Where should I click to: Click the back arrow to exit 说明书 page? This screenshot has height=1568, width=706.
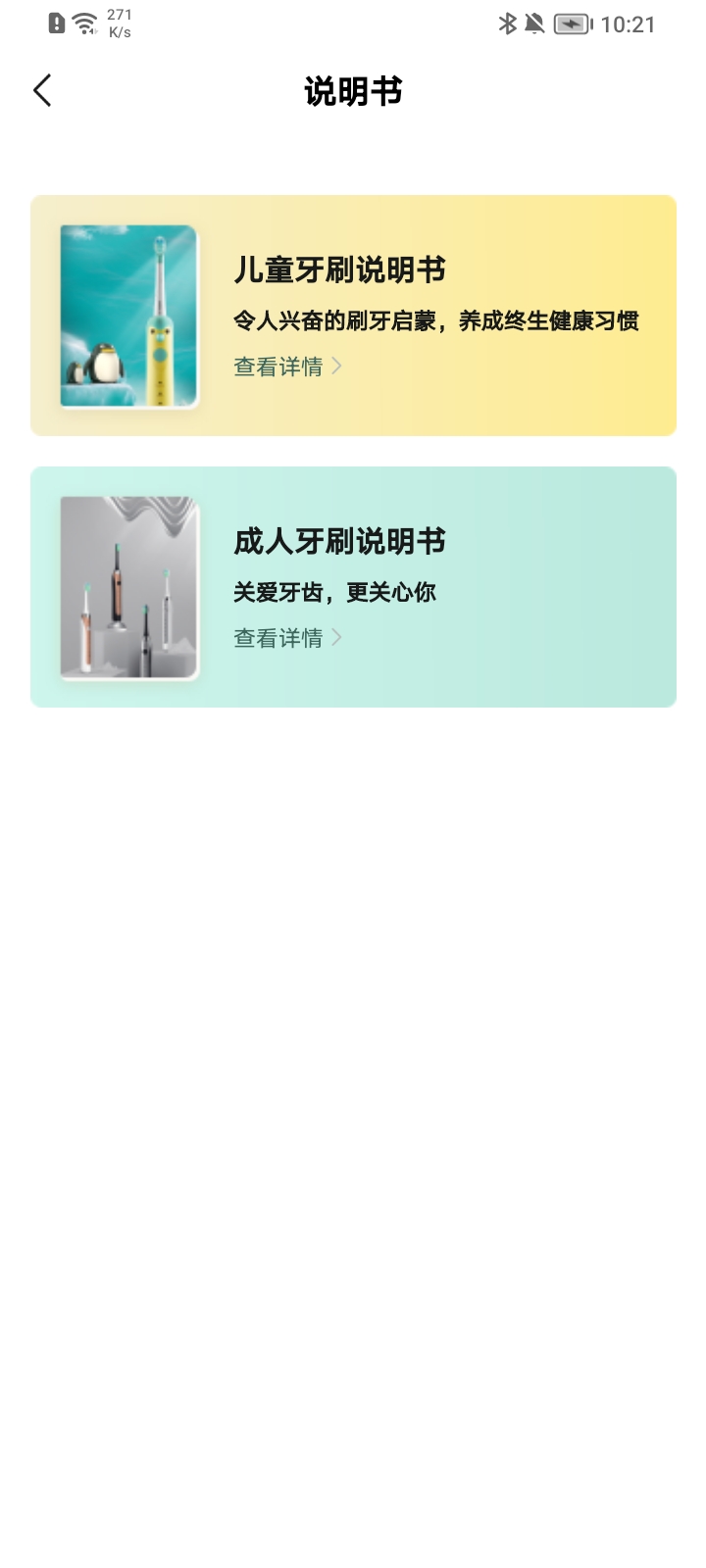(x=42, y=89)
